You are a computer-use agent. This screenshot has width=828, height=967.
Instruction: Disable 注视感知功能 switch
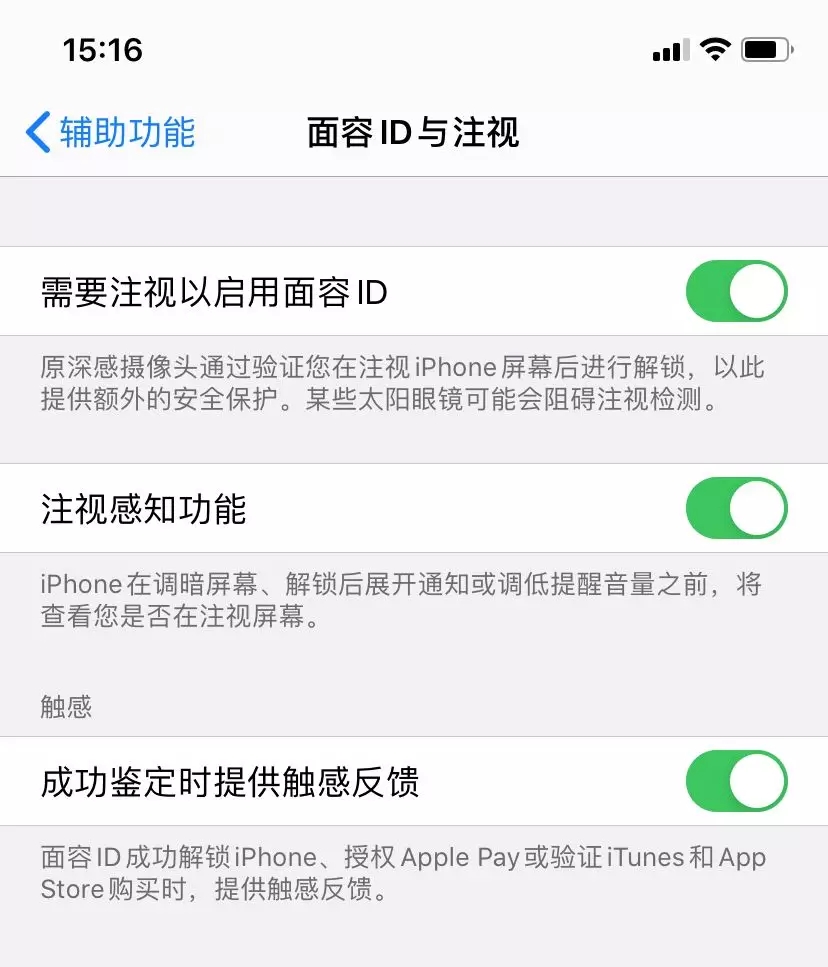[736, 508]
